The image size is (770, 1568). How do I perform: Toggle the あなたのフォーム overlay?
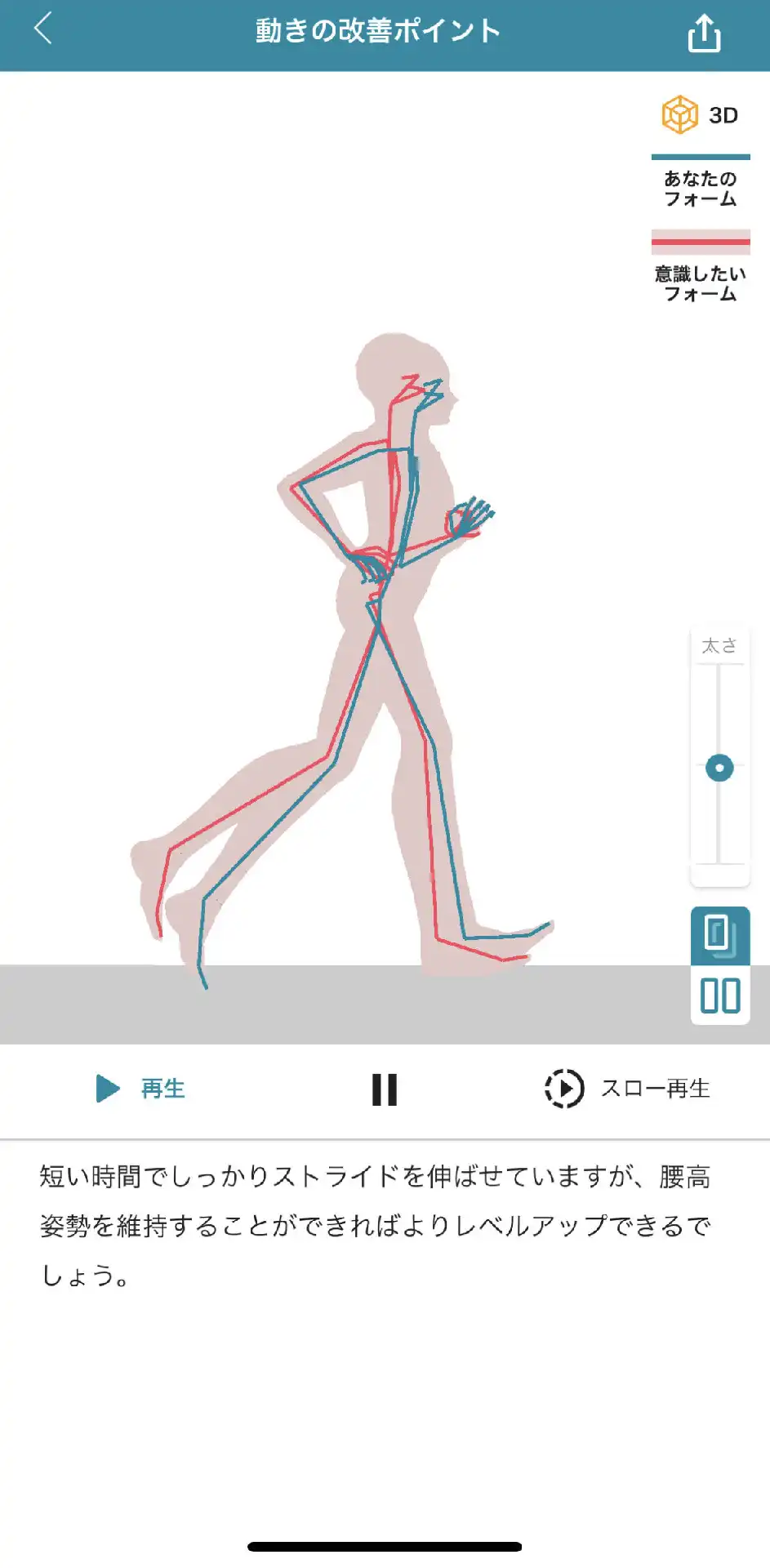700,182
